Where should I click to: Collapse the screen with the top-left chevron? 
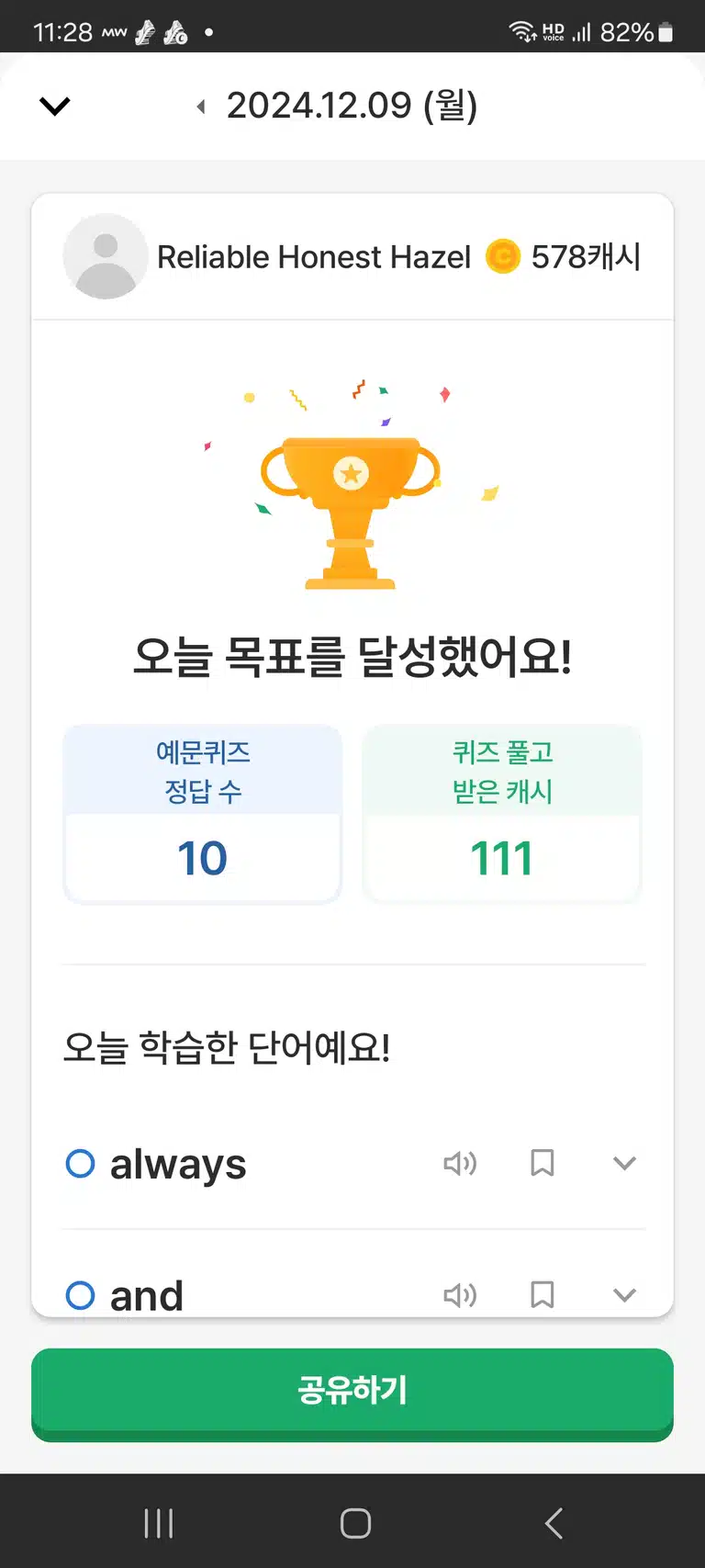pyautogui.click(x=55, y=107)
